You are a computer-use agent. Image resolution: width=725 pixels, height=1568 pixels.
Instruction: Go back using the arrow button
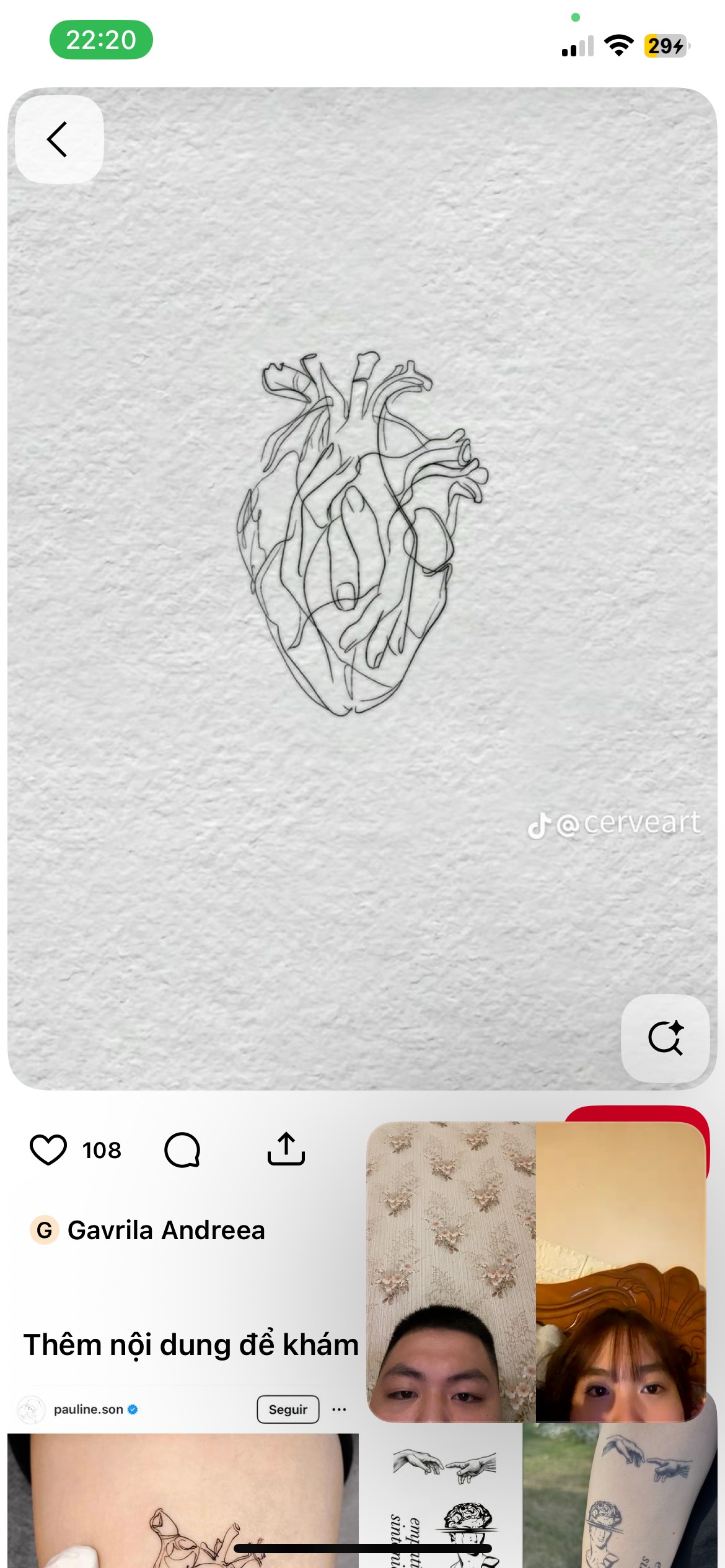click(59, 139)
